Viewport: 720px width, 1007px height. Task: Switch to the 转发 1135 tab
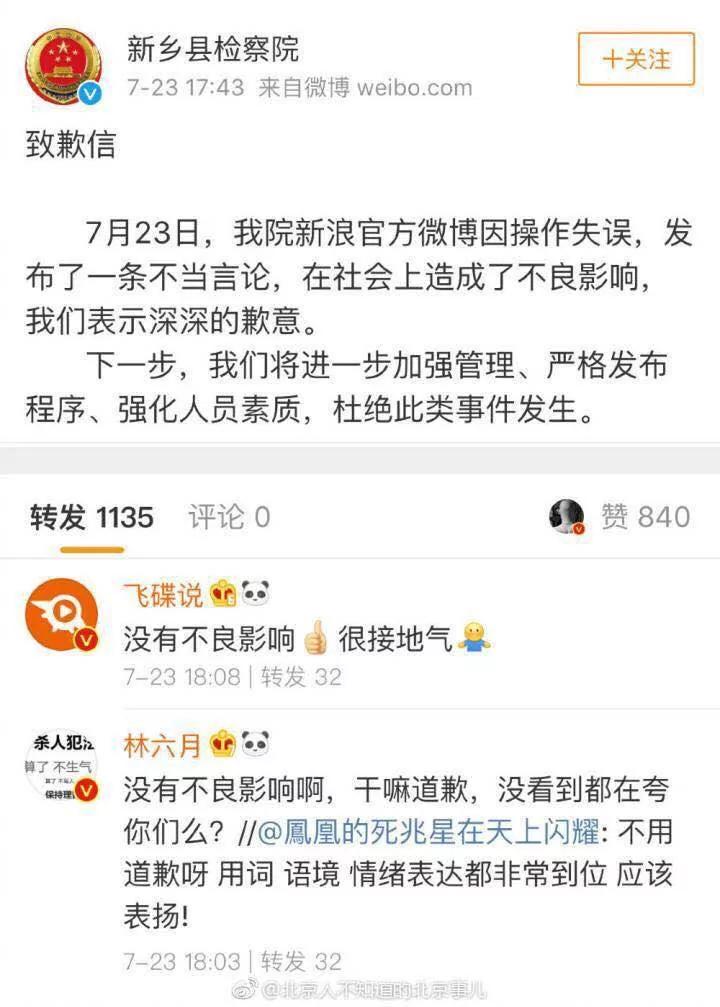click(91, 517)
